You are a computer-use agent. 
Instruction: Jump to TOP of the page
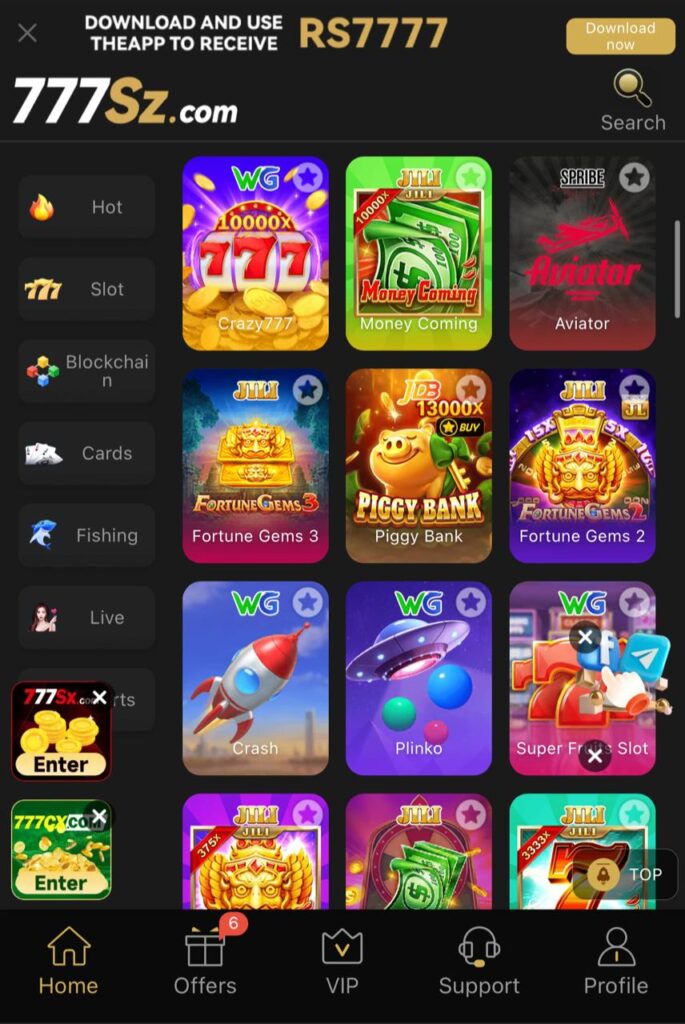tap(630, 874)
